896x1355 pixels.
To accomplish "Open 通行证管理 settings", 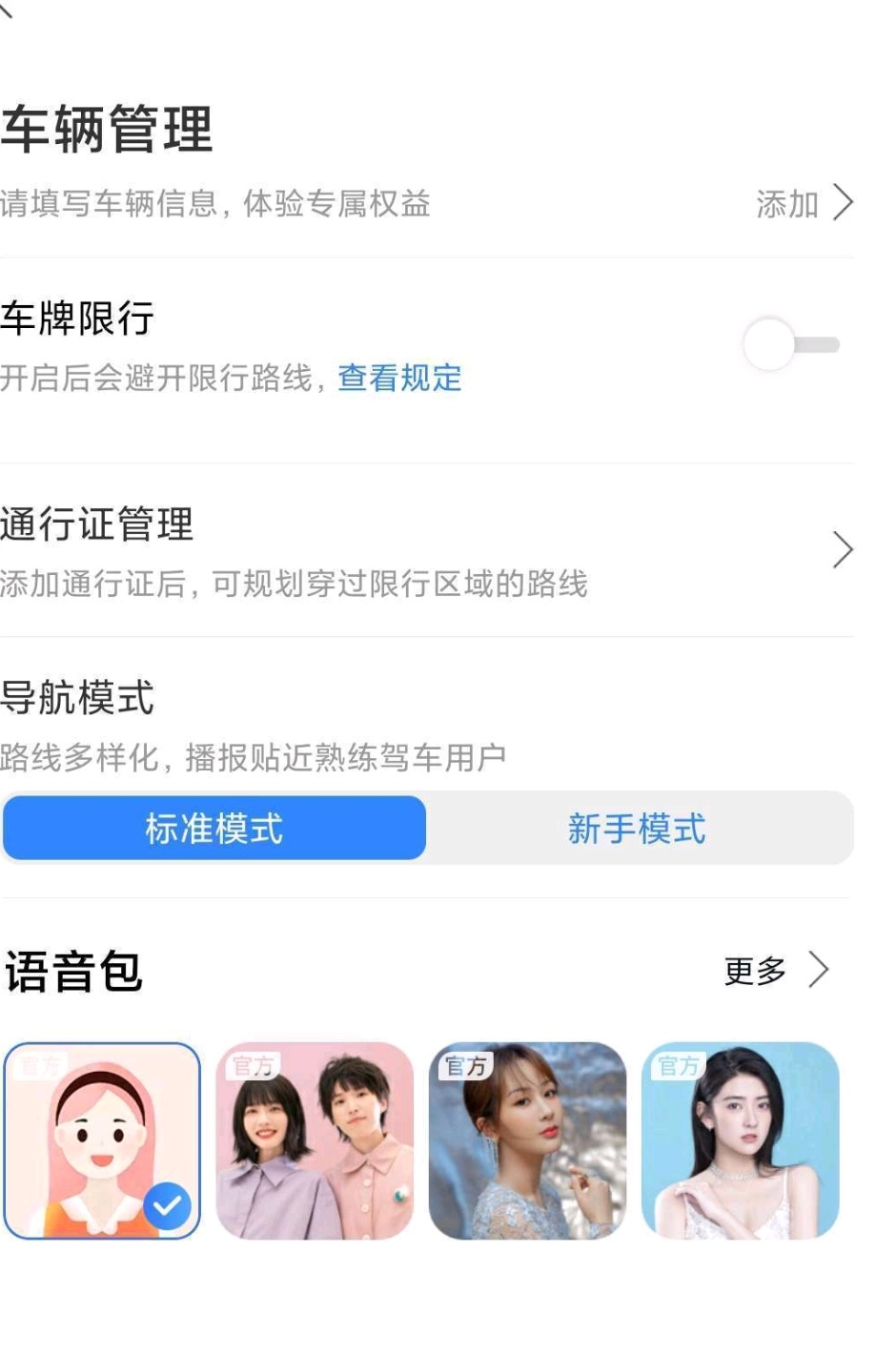I will coord(426,550).
